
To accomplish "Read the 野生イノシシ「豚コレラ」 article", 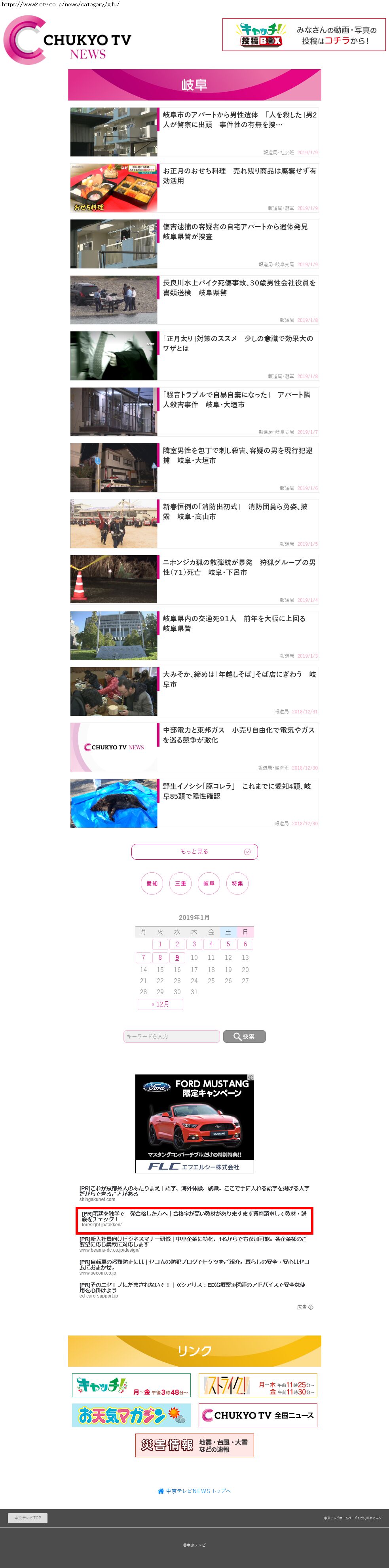I will point(237,791).
